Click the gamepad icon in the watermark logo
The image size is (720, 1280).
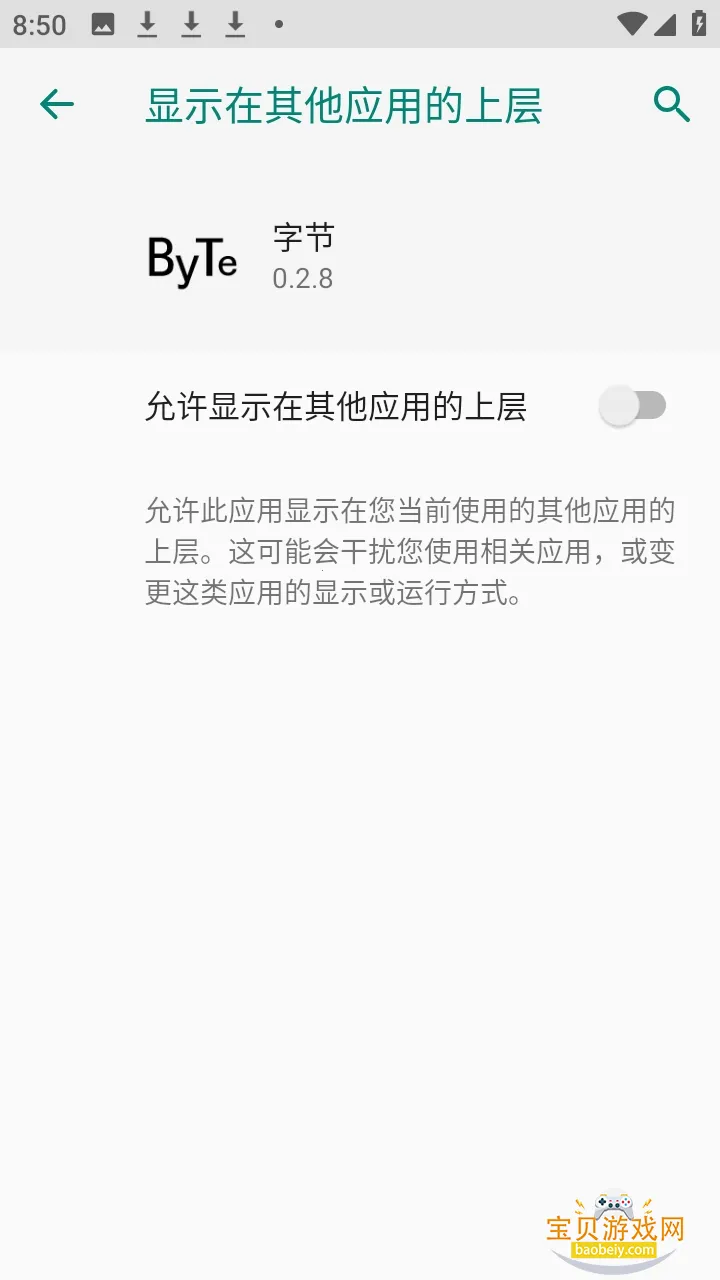pos(614,1204)
